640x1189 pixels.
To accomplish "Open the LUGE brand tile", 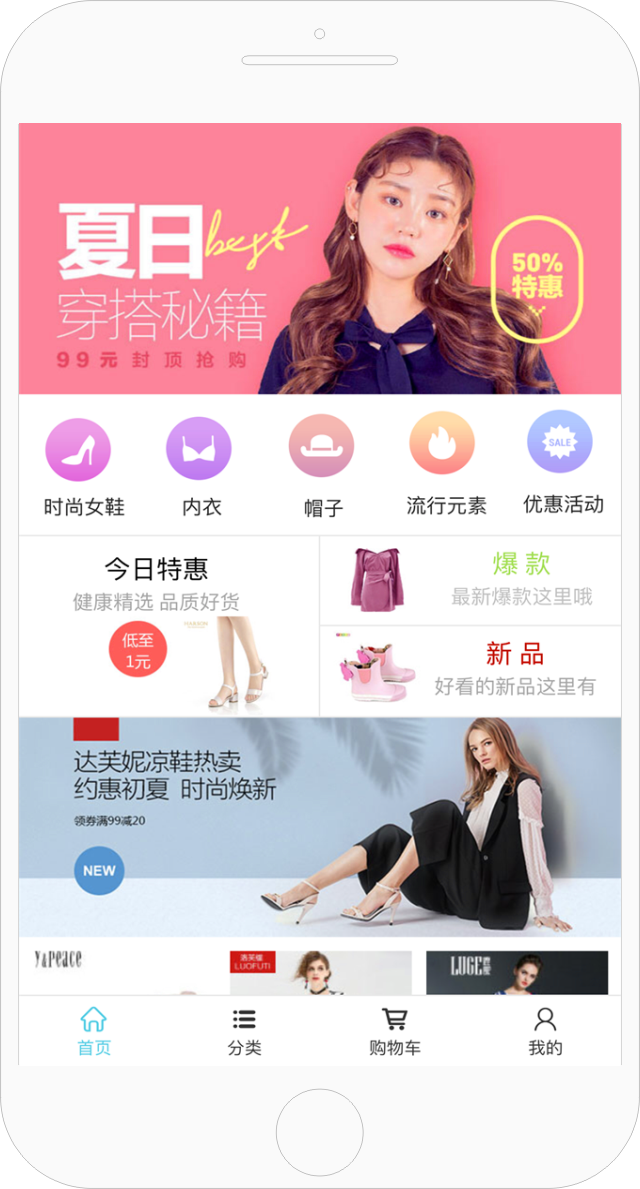I will (x=516, y=973).
